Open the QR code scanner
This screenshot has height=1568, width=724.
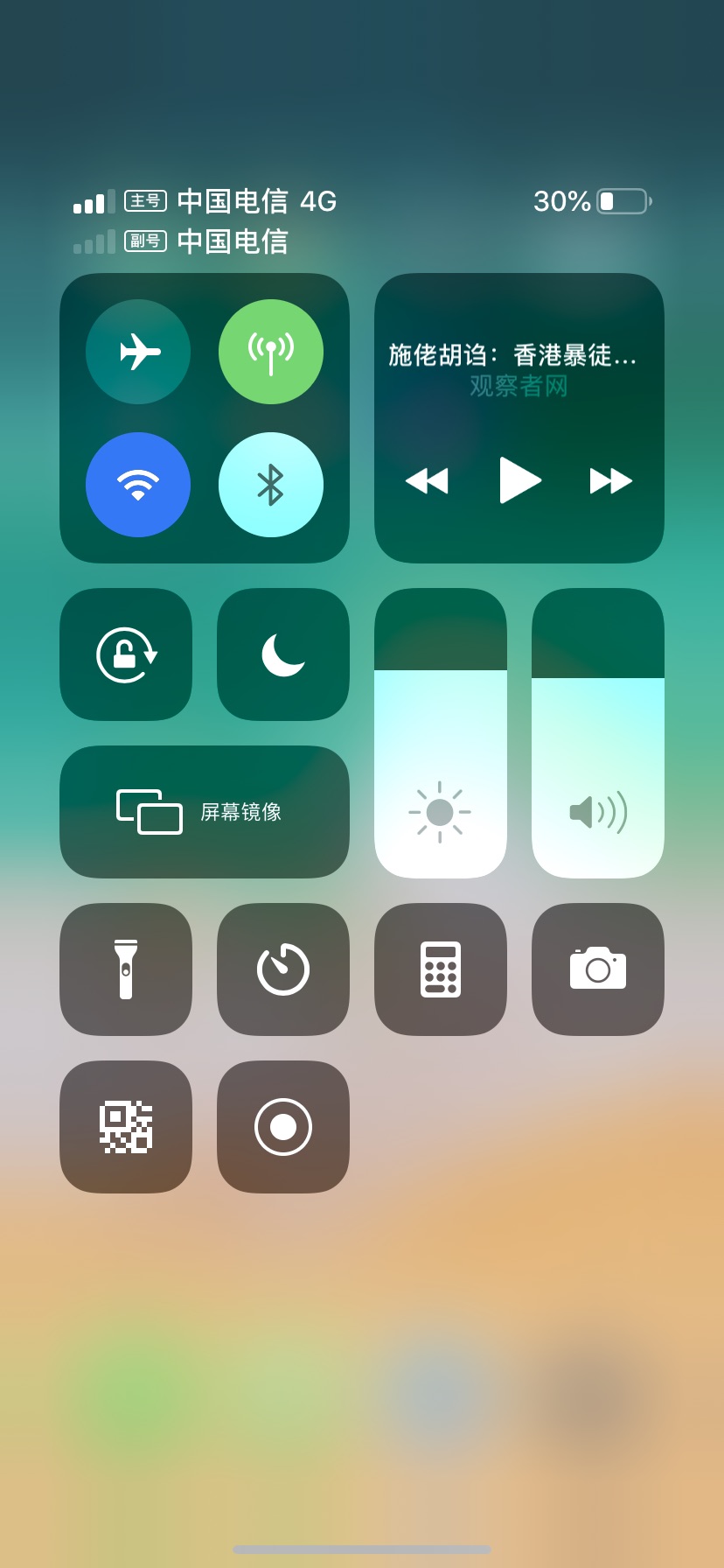[126, 1127]
